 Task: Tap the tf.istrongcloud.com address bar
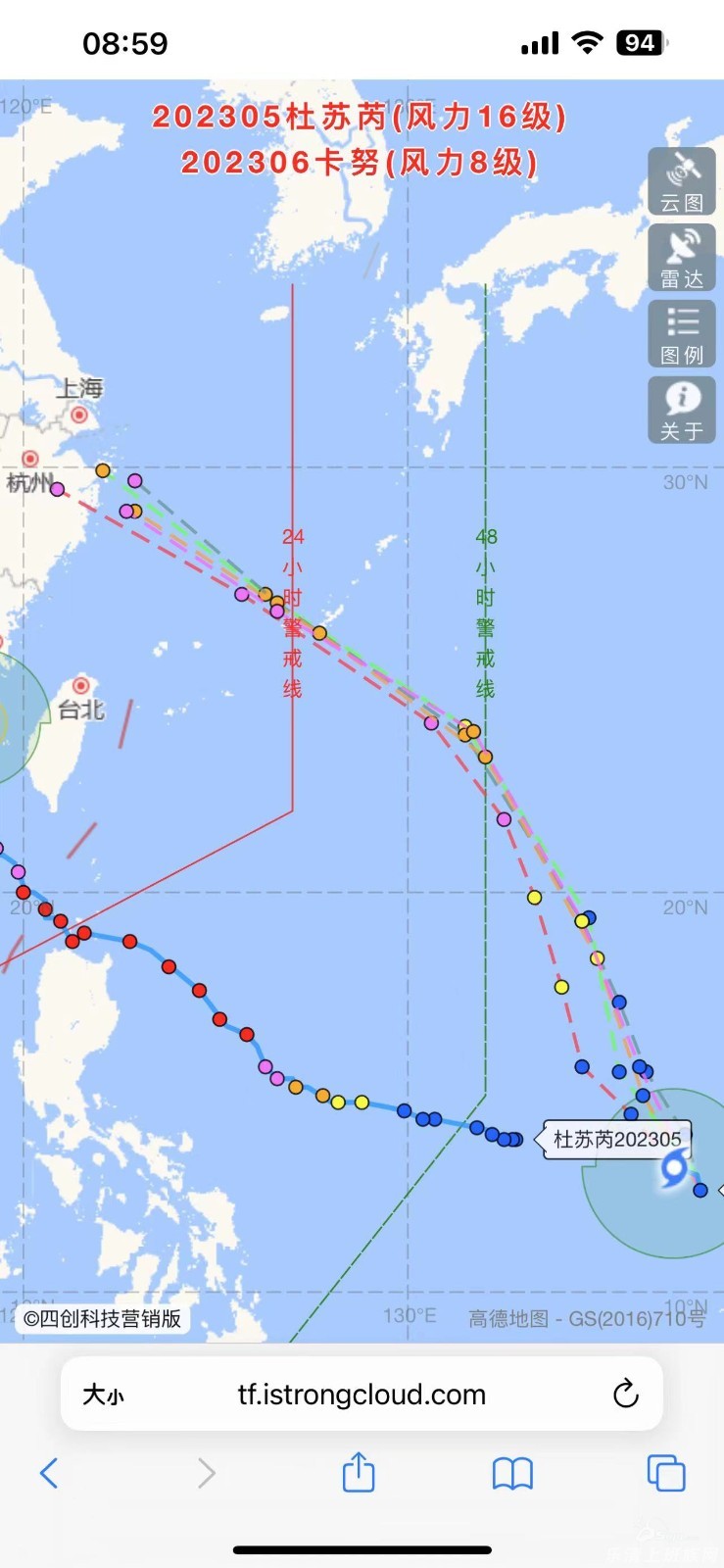point(362,1395)
